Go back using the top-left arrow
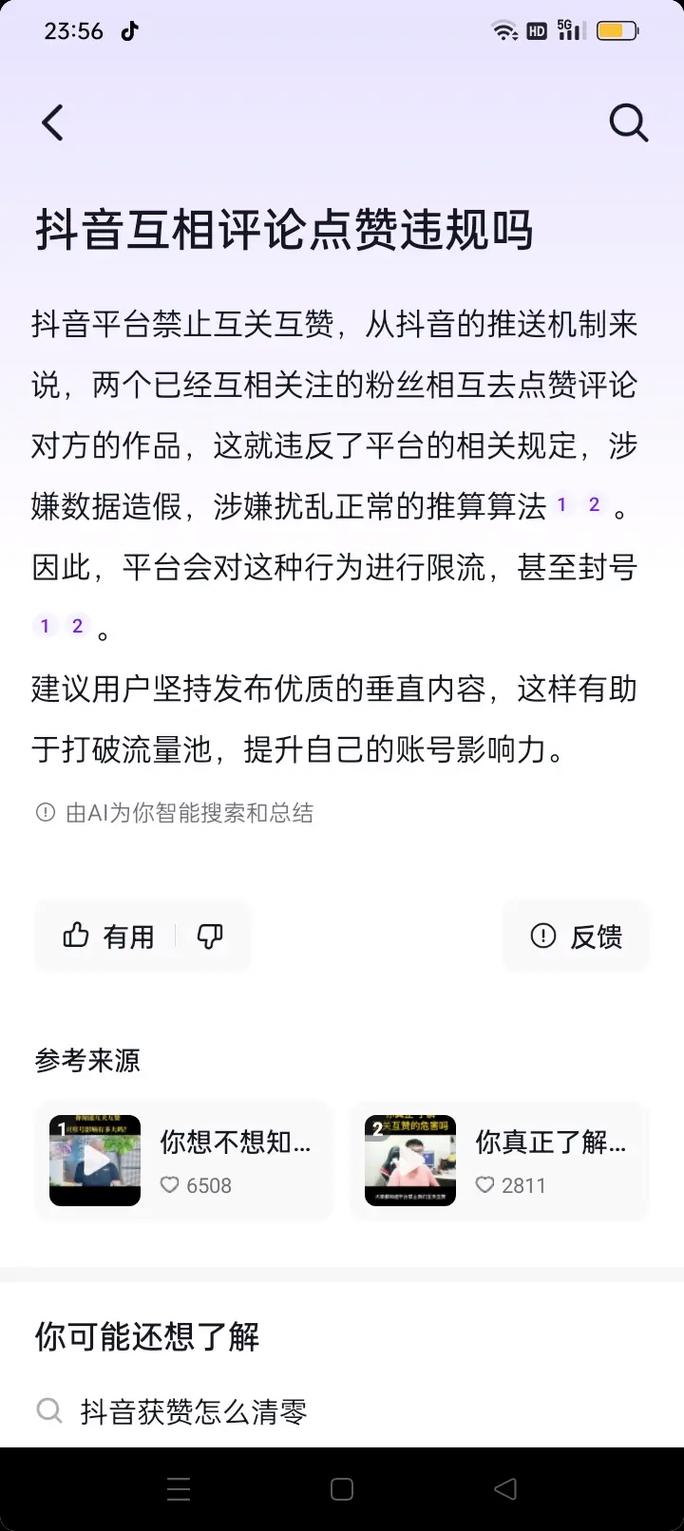Image resolution: width=684 pixels, height=1531 pixels. tap(52, 123)
